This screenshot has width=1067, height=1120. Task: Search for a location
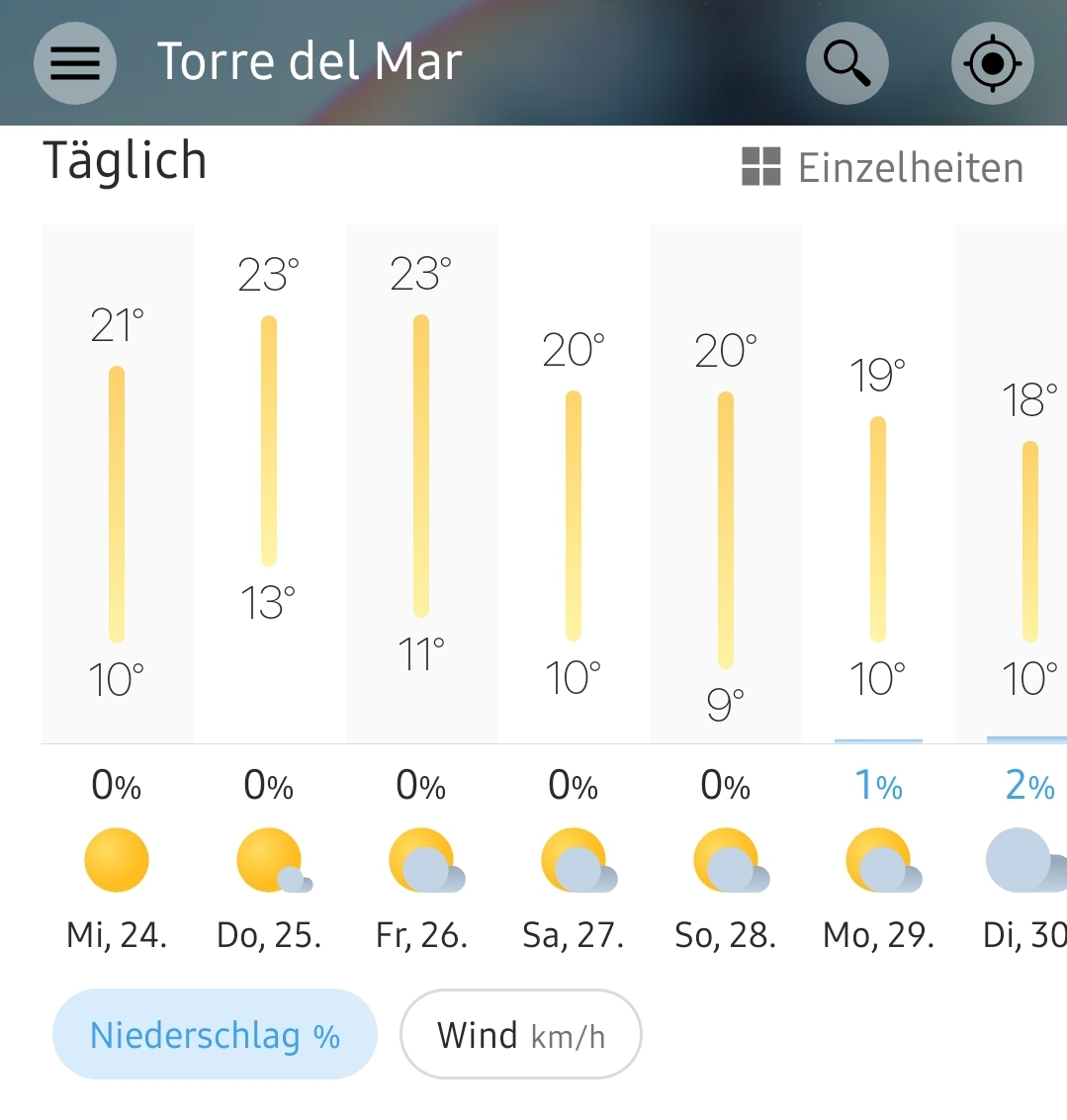pos(846,63)
